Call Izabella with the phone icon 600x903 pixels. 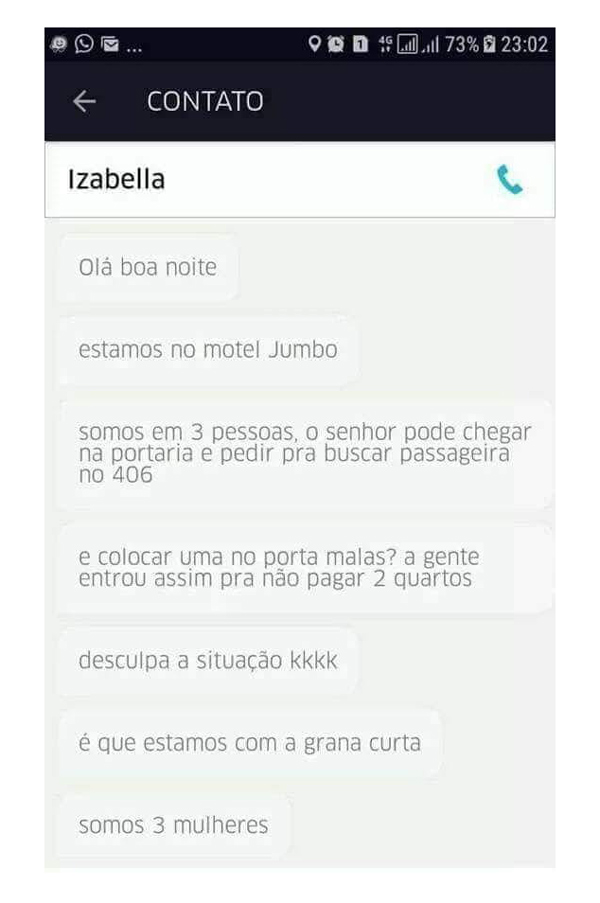pyautogui.click(x=509, y=180)
